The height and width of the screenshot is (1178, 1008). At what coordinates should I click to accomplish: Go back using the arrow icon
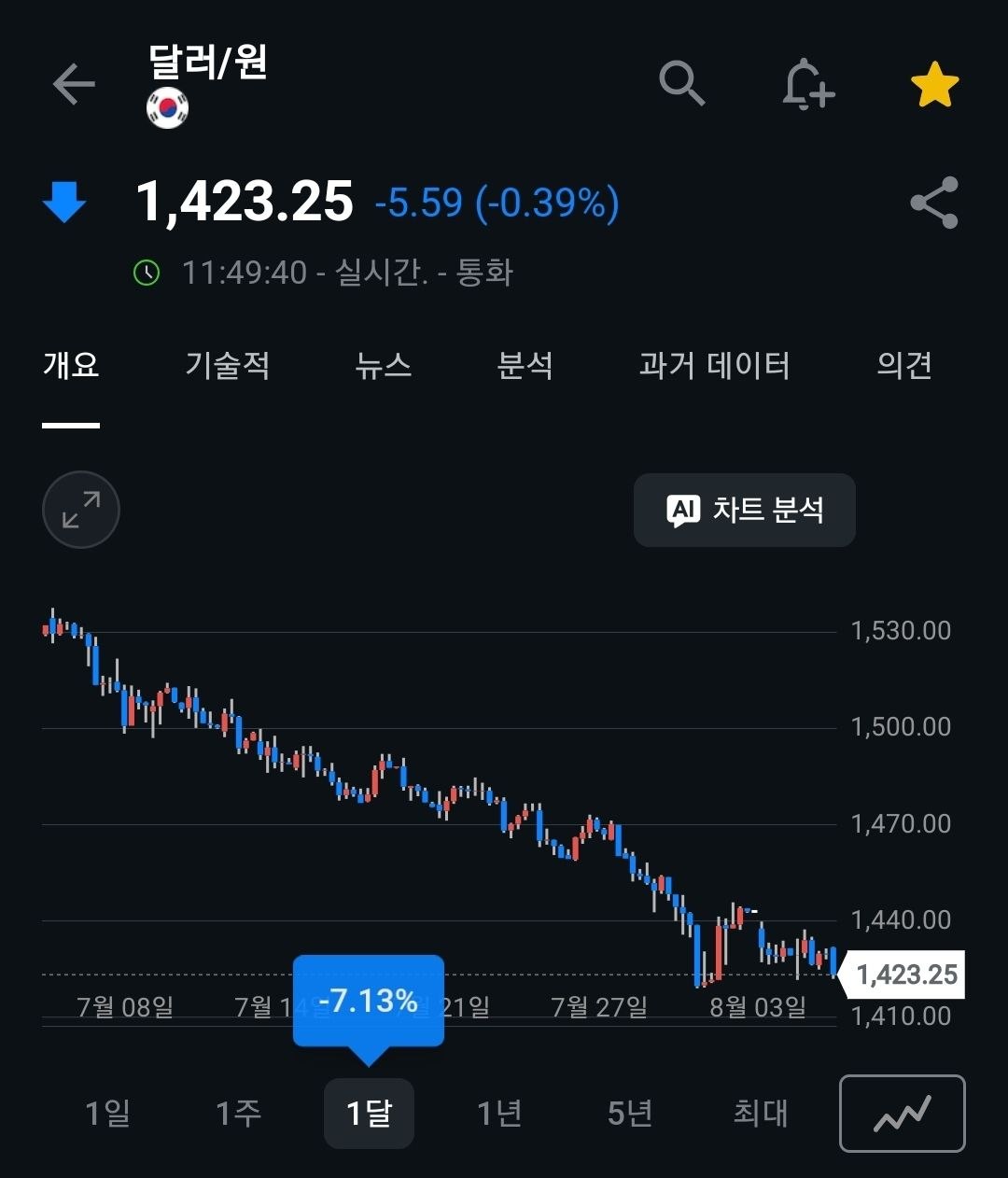pos(74,85)
